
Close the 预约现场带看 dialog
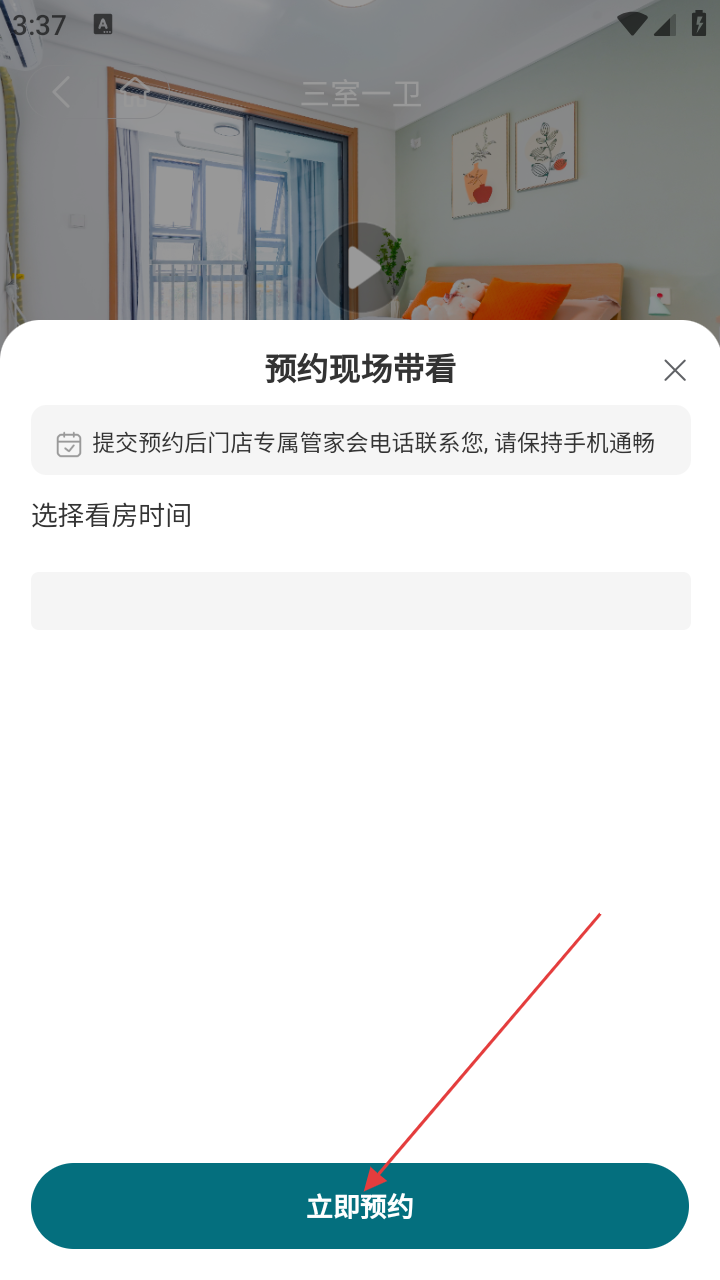click(675, 370)
